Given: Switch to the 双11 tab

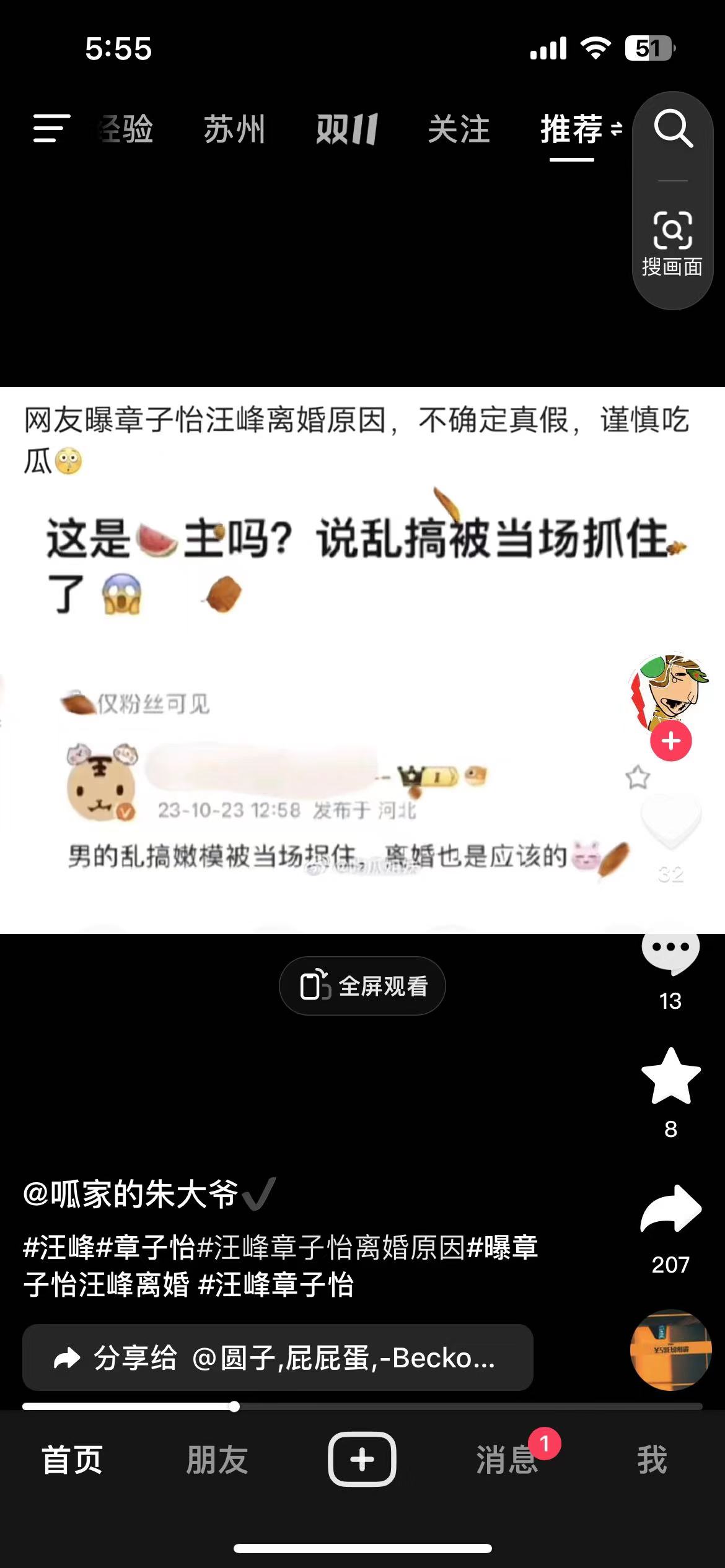Looking at the screenshot, I should [x=347, y=130].
